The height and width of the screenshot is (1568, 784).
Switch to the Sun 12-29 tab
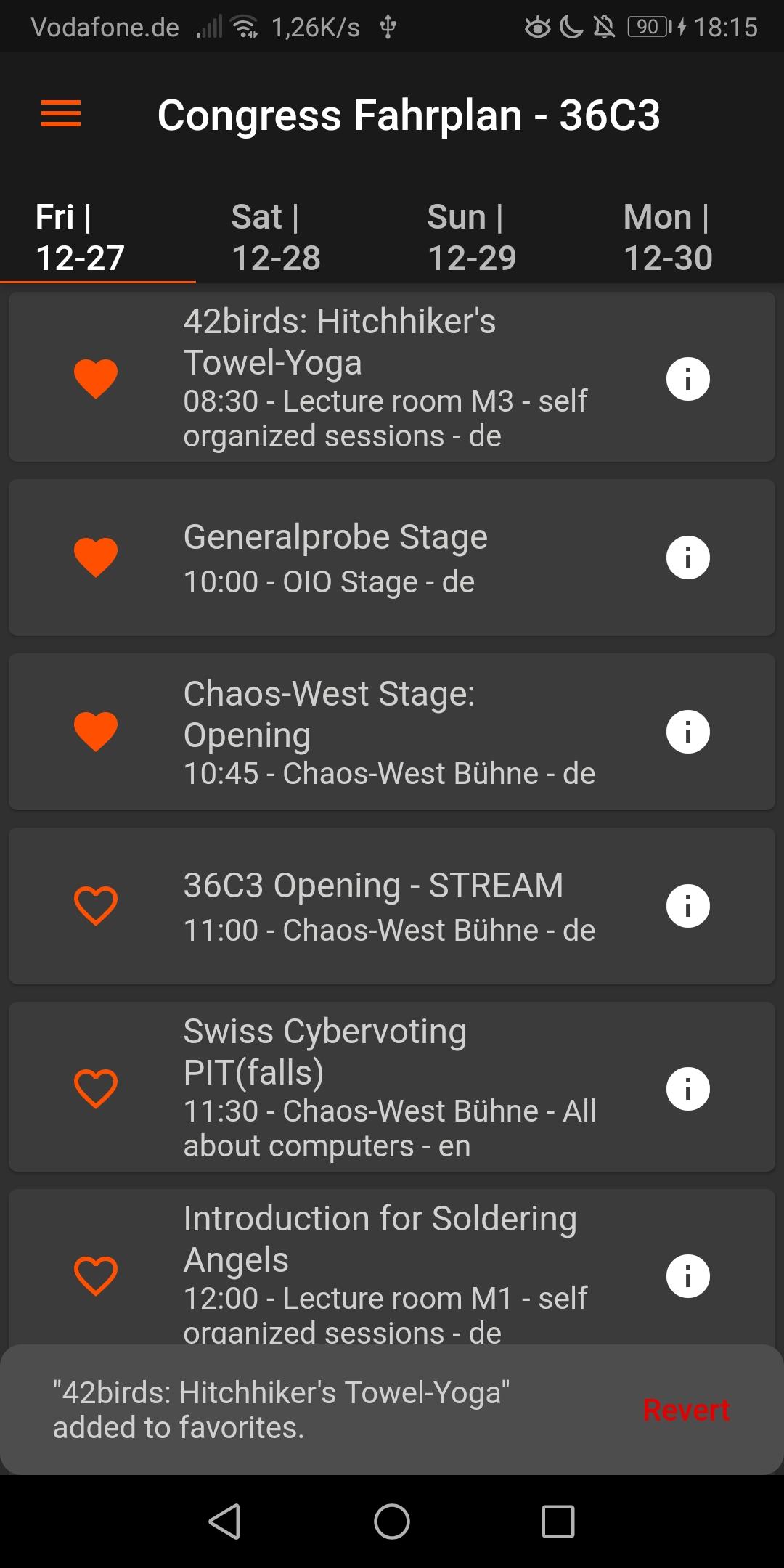pos(472,237)
